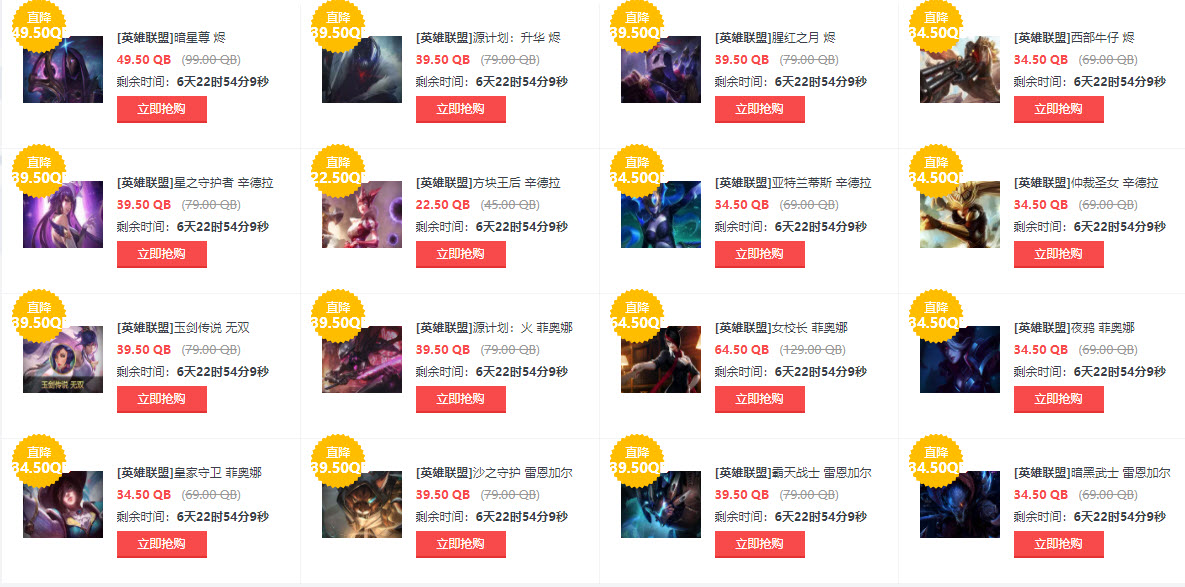Purchase 夜鸦 菲奥娜 via 立即抢购
1185x587 pixels.
pyautogui.click(x=1058, y=399)
